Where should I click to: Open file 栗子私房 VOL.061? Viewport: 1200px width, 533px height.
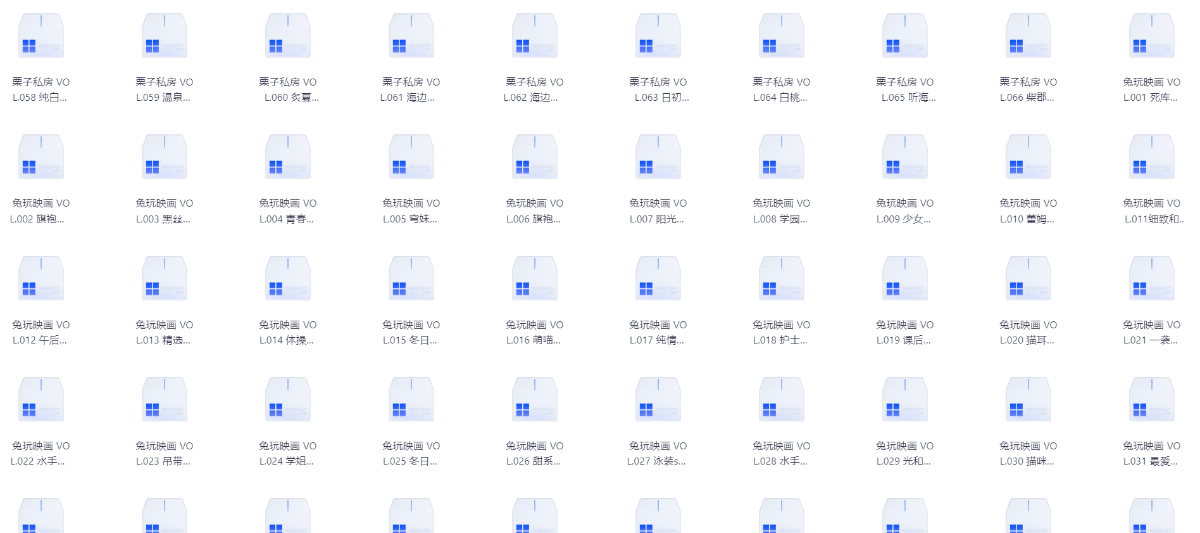411,36
